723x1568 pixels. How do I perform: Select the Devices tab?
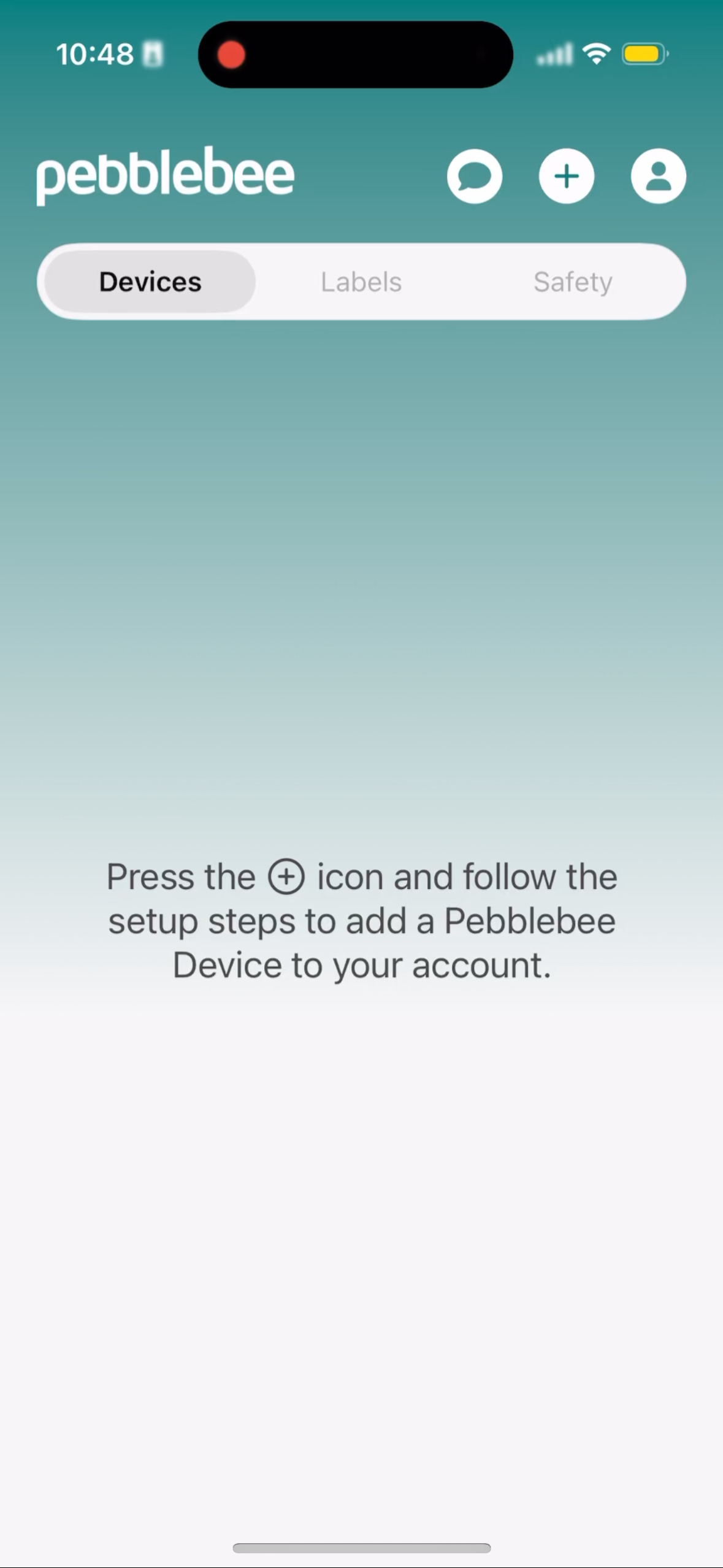(x=150, y=282)
